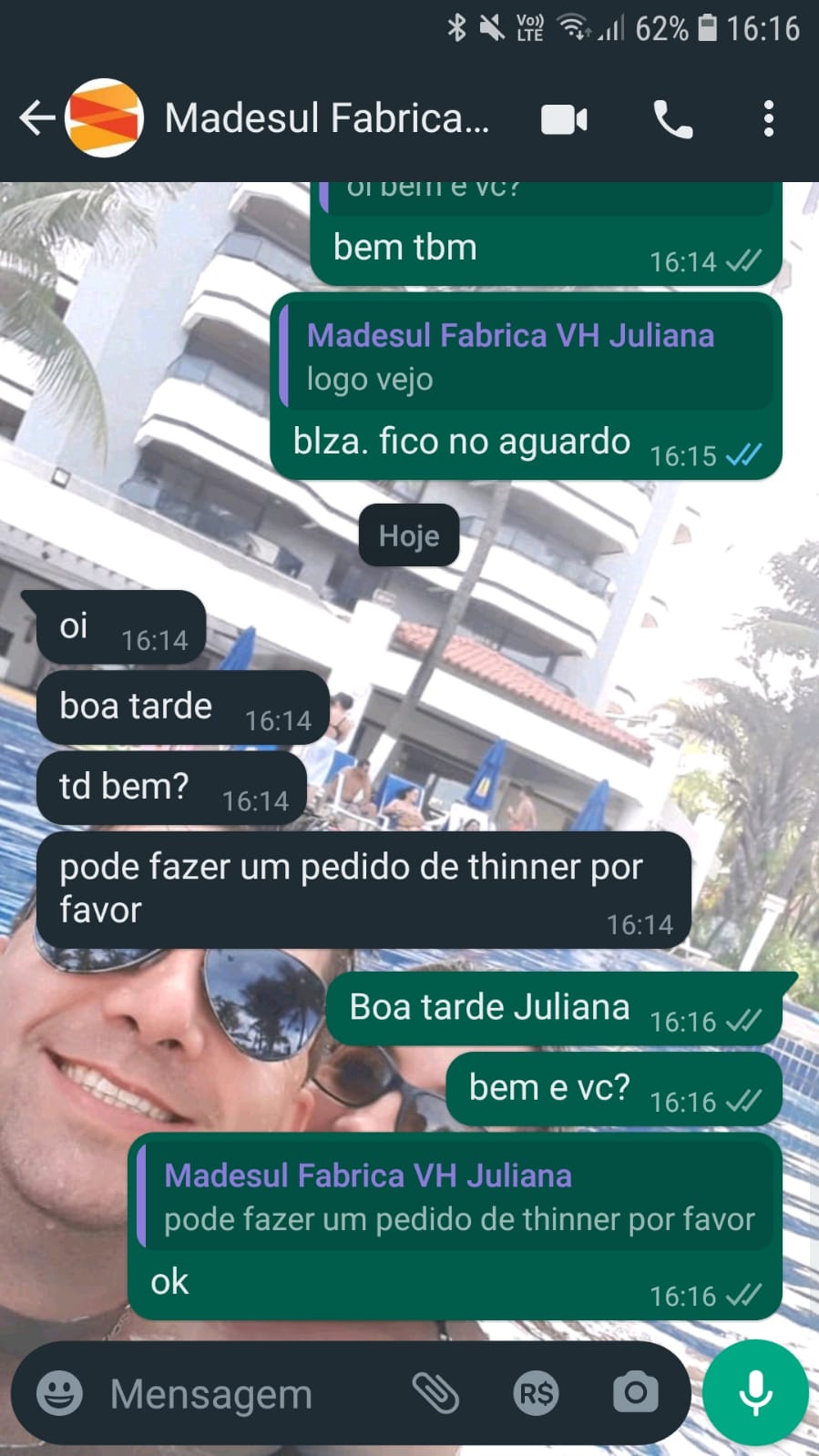This screenshot has width=819, height=1456.
Task: Open Madesul Fabrica contact info
Action: pos(326,118)
